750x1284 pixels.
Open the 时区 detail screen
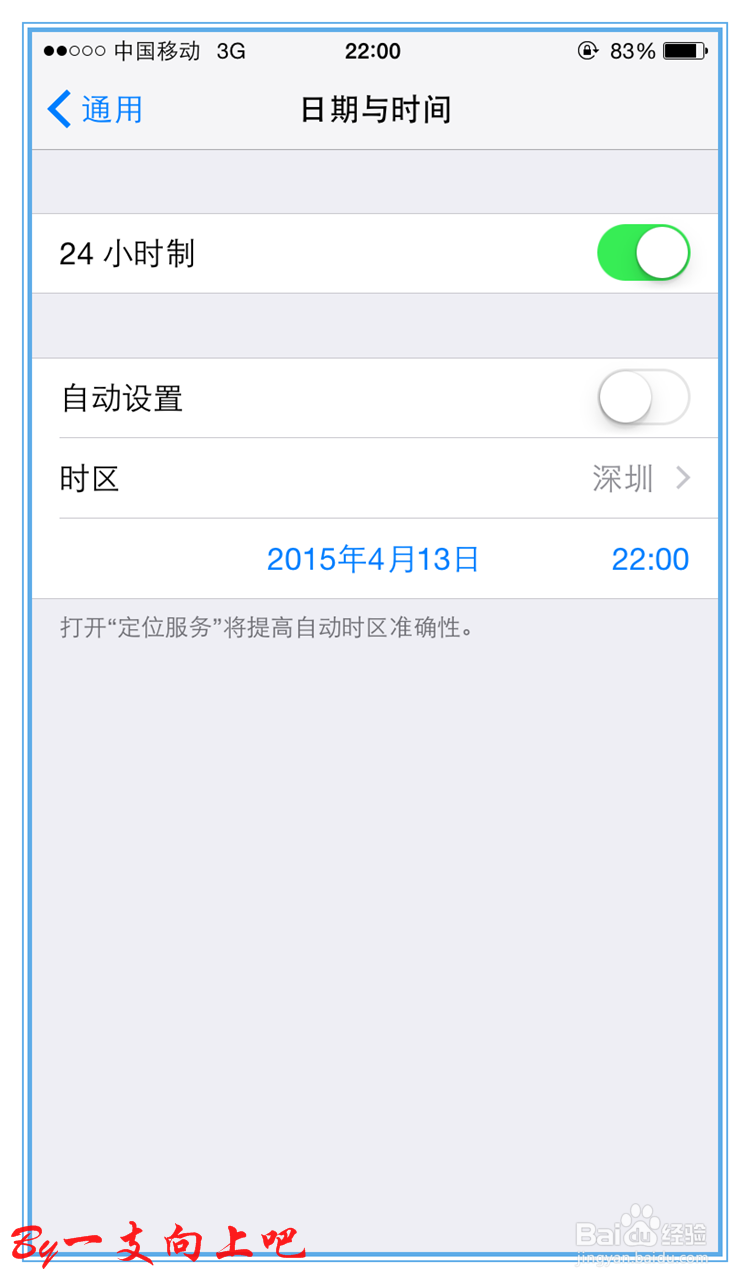point(375,478)
